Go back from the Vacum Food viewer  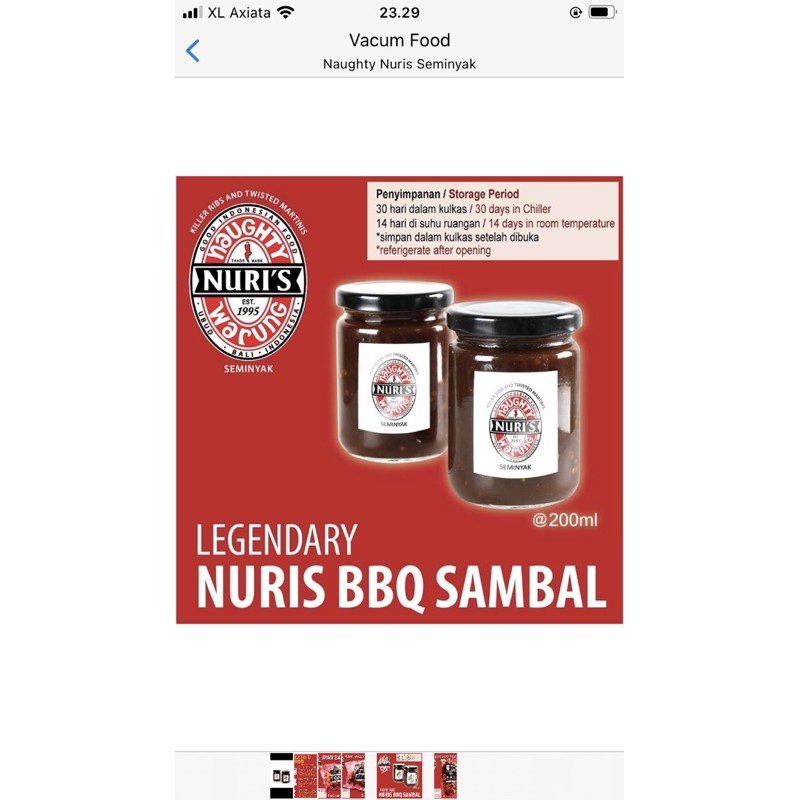(x=193, y=51)
